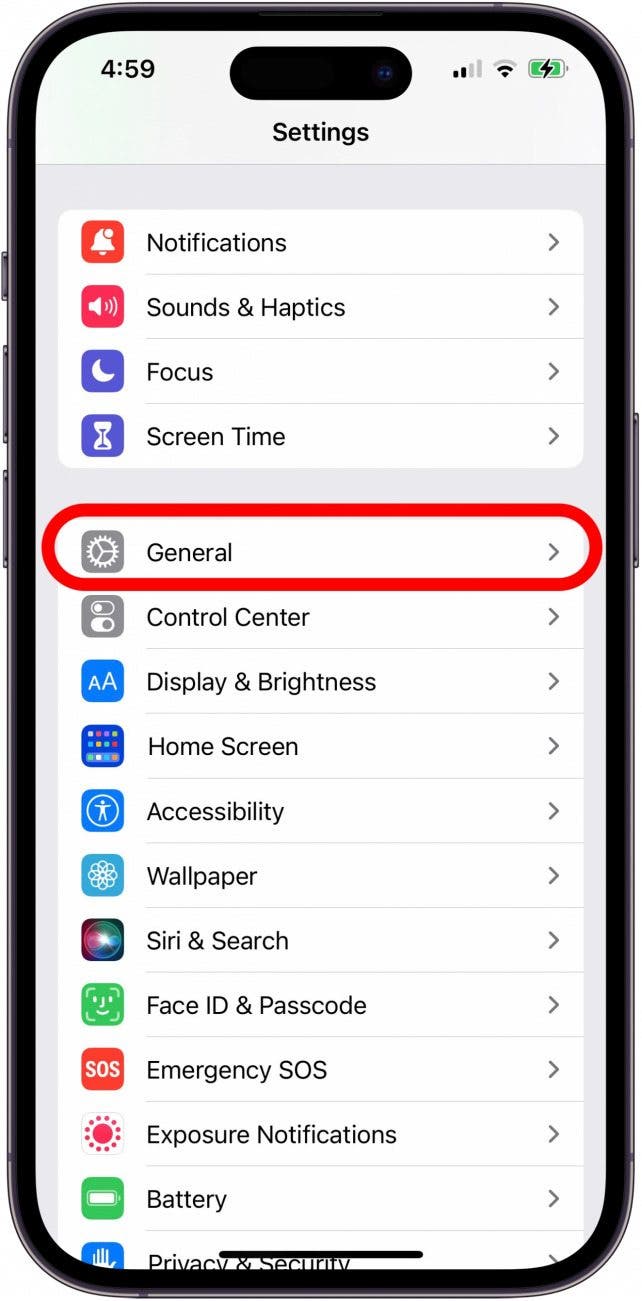Select Control Center

tap(320, 617)
